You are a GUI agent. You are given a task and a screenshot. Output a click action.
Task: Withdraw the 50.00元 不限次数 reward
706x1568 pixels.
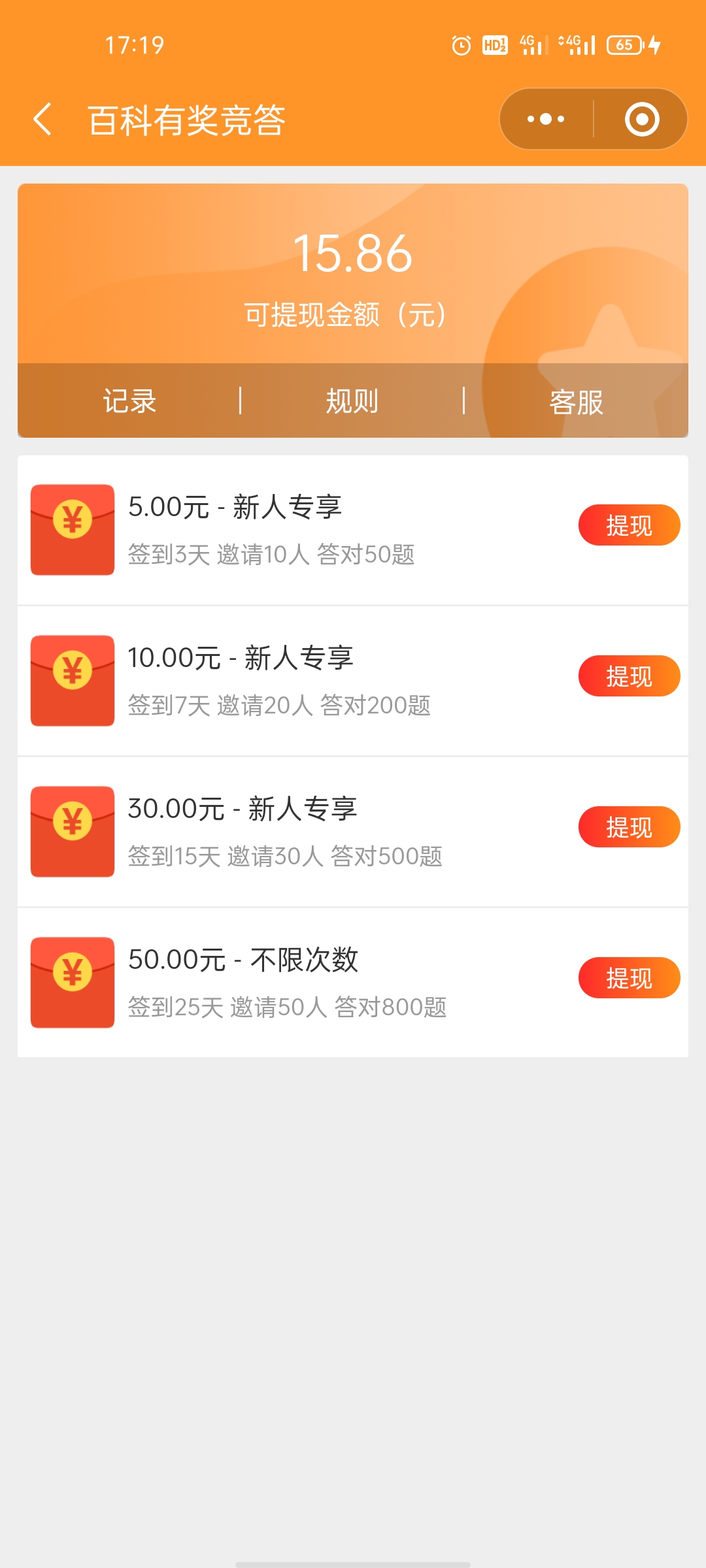[x=629, y=977]
